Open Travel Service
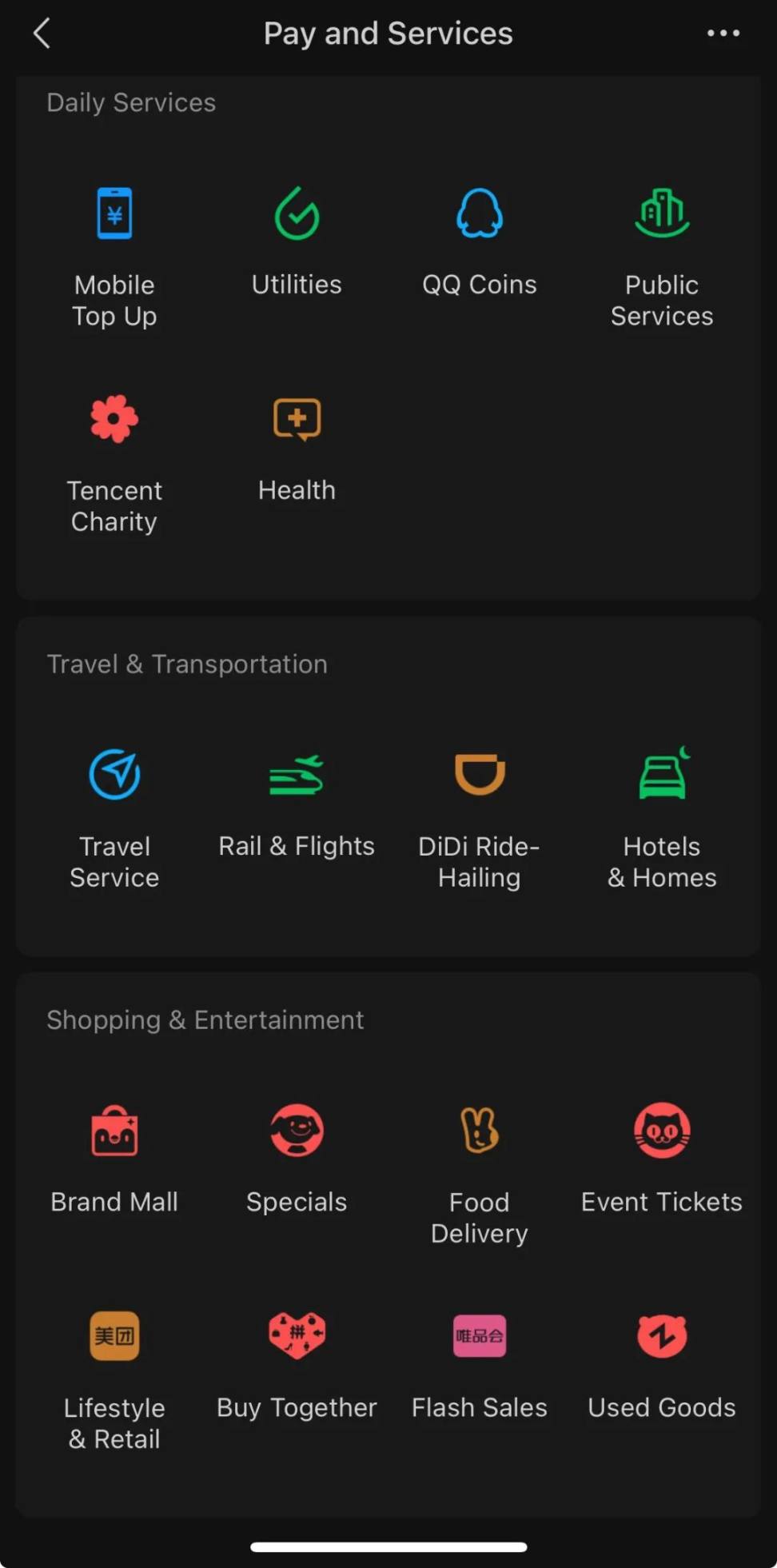 tap(114, 775)
